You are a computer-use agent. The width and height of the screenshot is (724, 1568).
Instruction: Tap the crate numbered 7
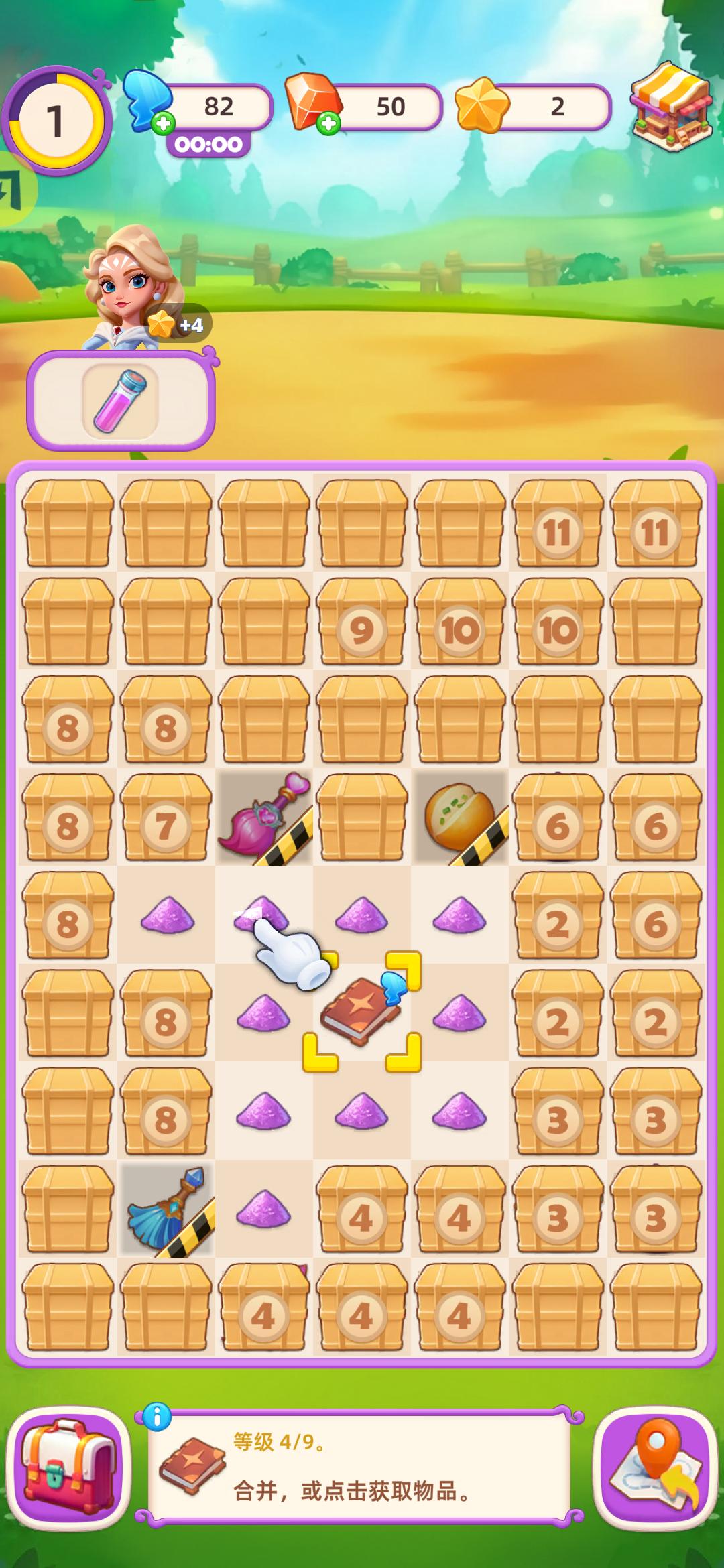(166, 817)
